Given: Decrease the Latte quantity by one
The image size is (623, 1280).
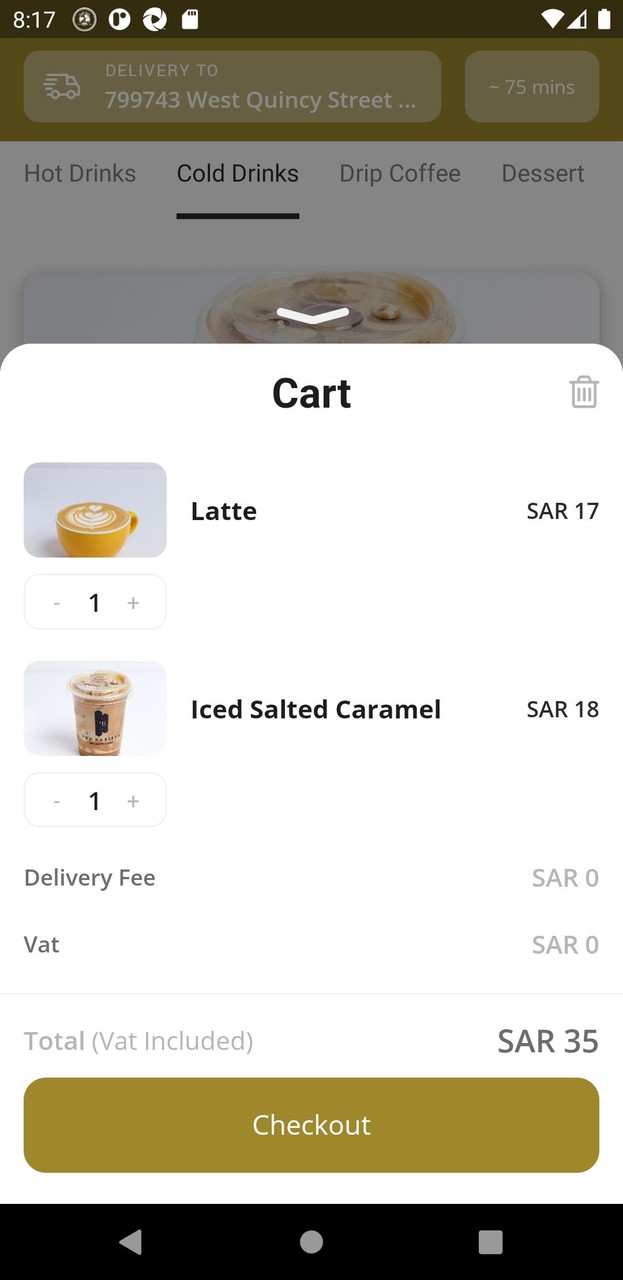Looking at the screenshot, I should pyautogui.click(x=57, y=603).
